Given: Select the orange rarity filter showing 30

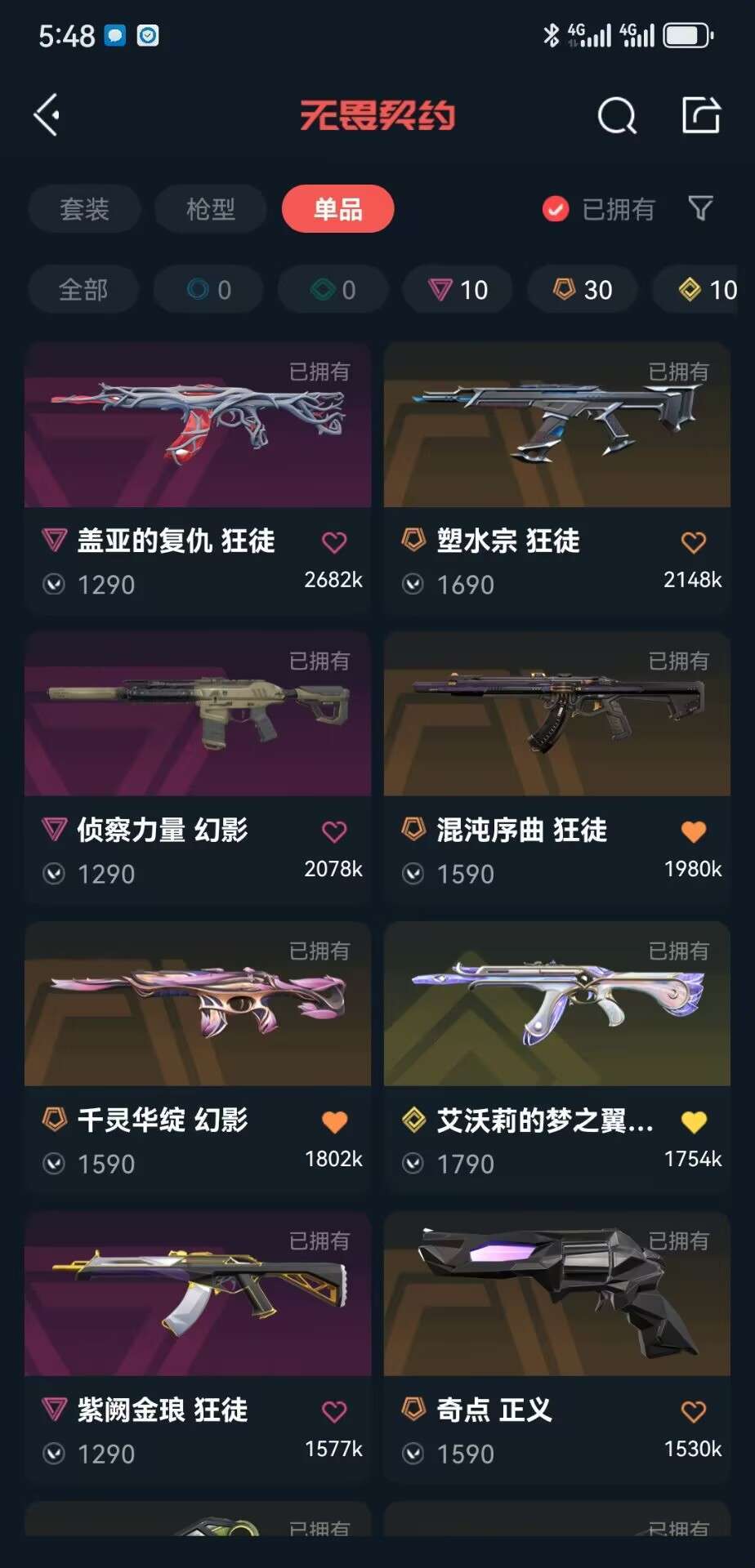Looking at the screenshot, I should [x=582, y=290].
